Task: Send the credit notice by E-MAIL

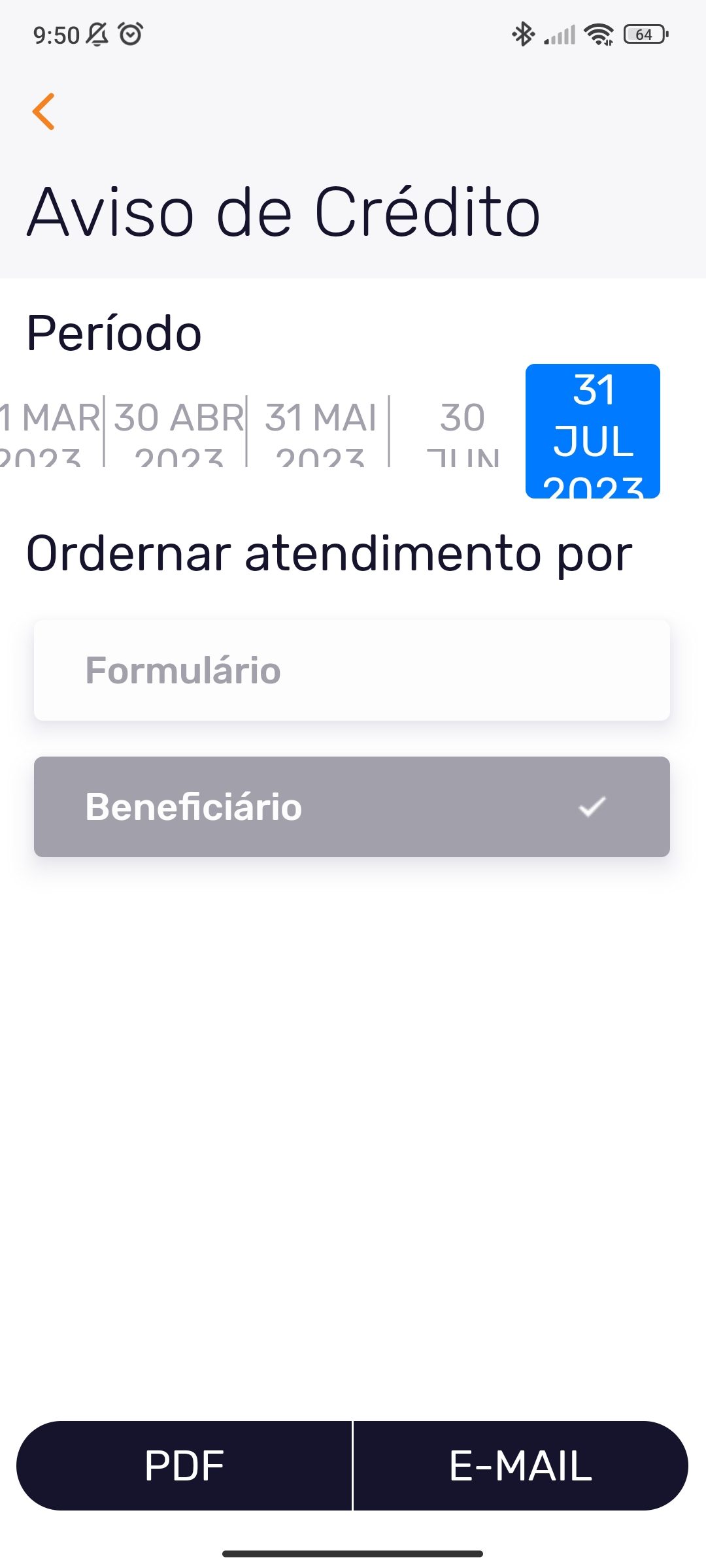Action: 520,1465
